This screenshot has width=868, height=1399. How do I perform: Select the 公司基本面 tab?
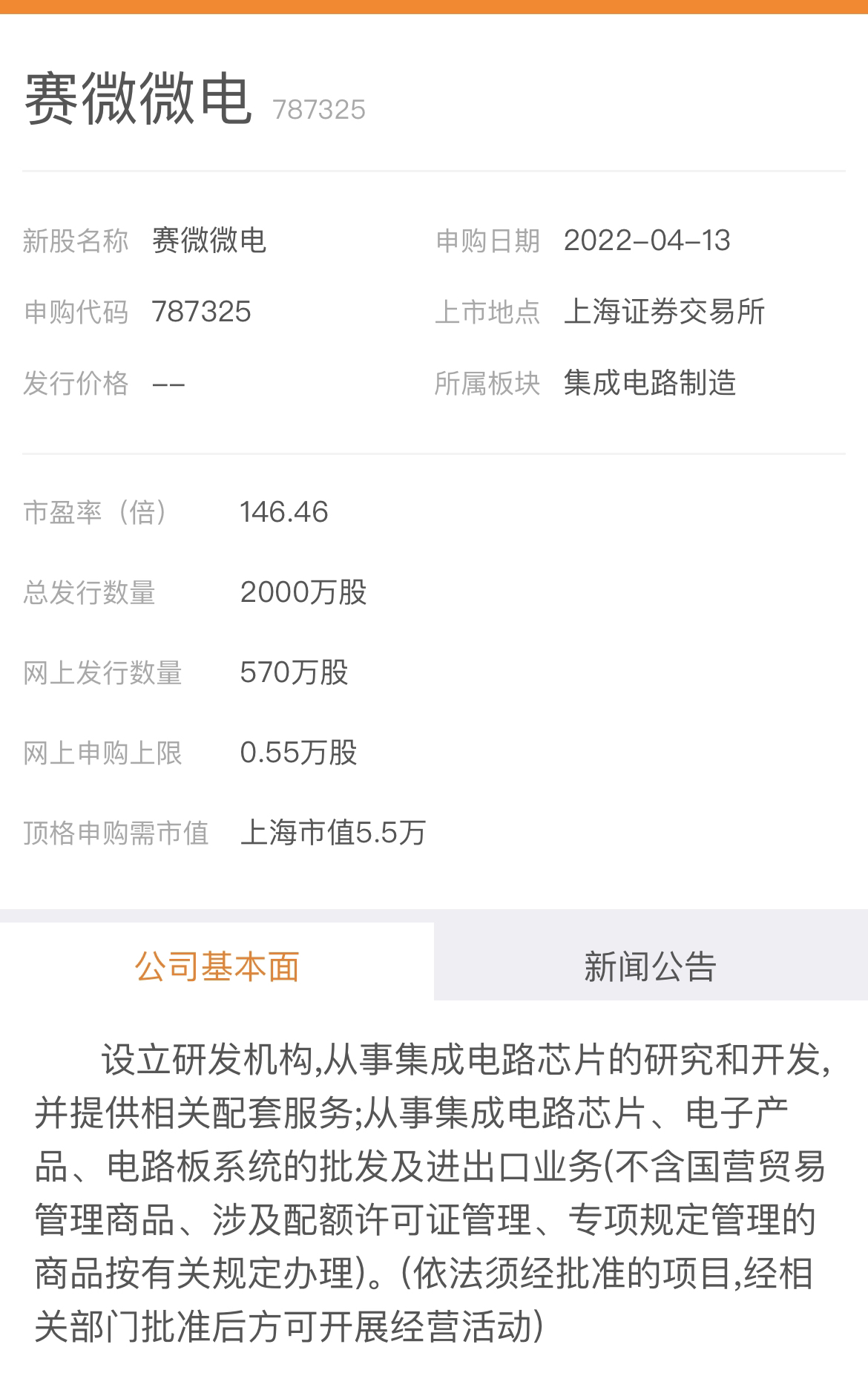tap(217, 966)
